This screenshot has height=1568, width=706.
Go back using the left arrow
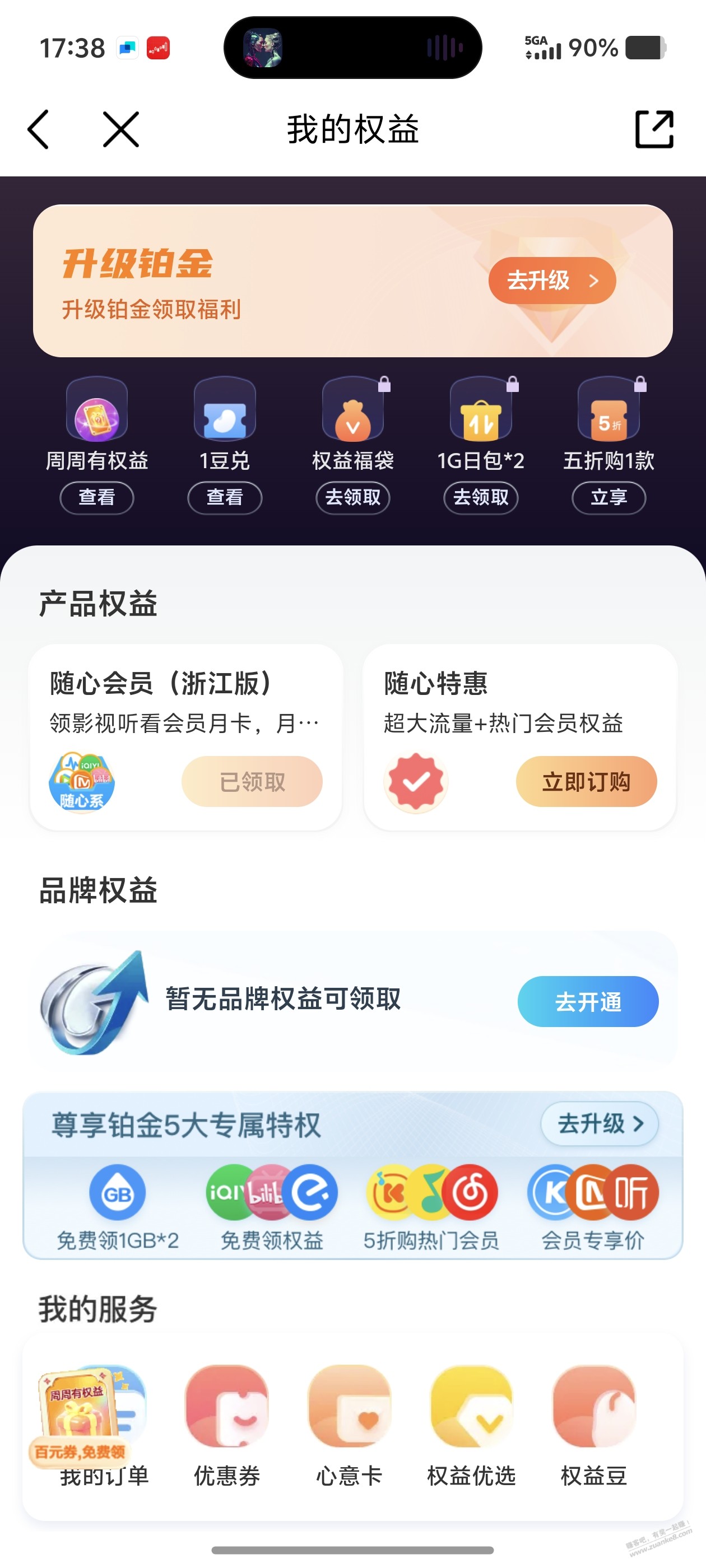pyautogui.click(x=38, y=130)
